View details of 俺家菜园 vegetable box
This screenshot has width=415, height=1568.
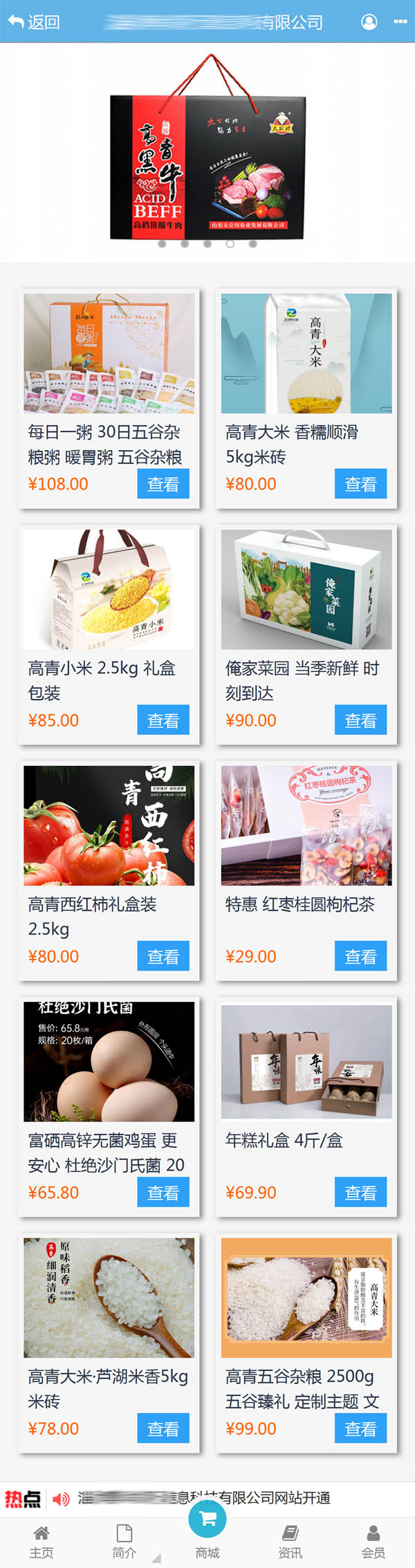[360, 720]
